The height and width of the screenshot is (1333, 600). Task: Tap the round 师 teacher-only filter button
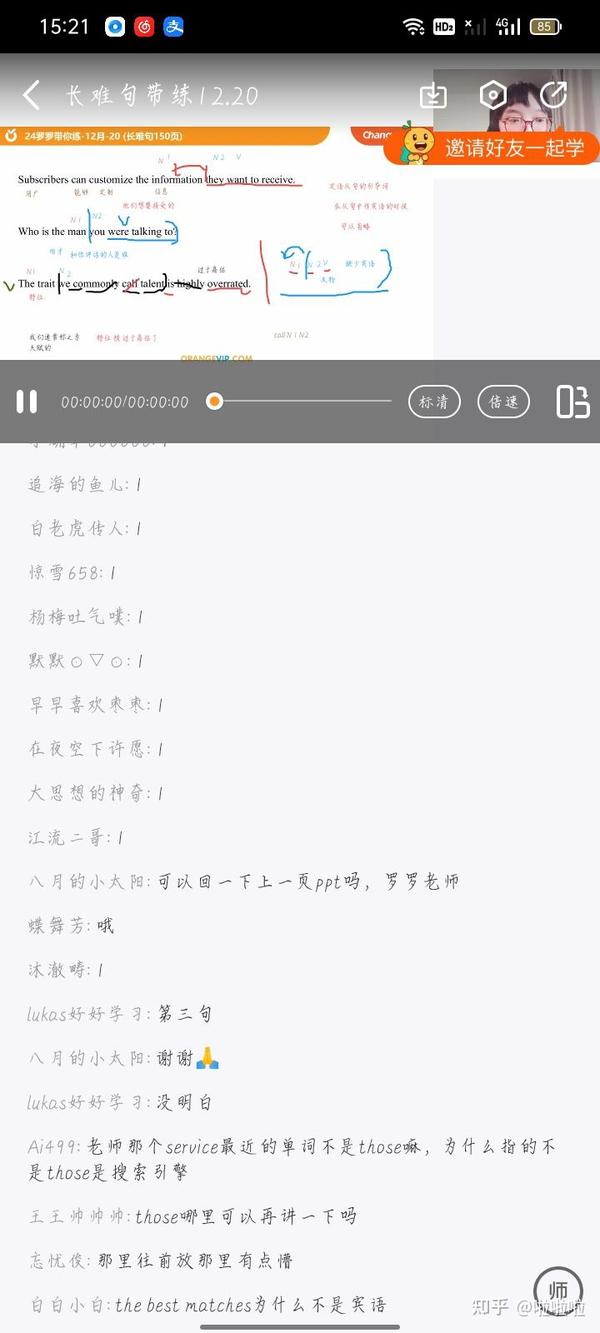[x=558, y=1290]
